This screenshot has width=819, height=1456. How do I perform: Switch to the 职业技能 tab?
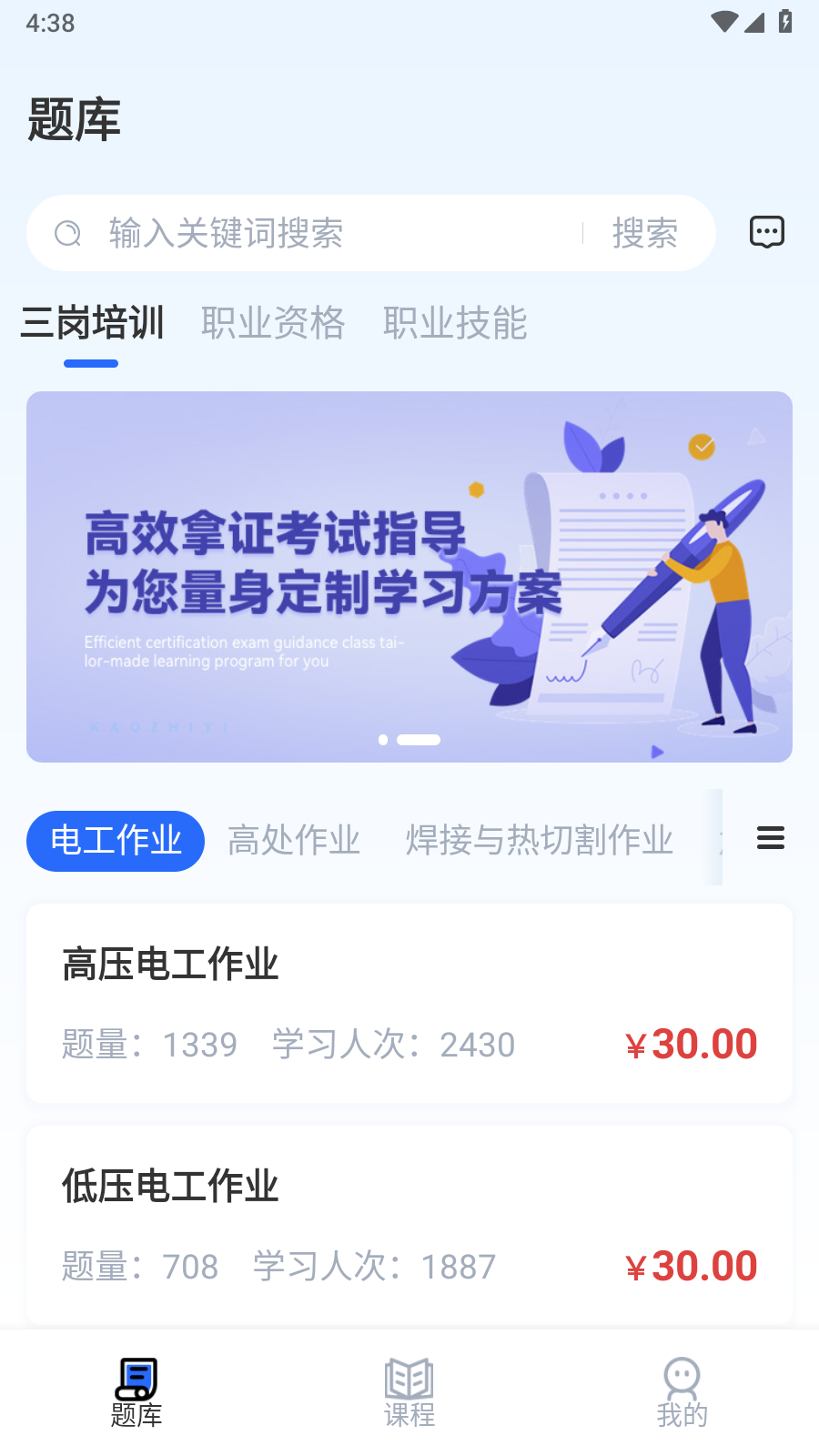point(455,323)
